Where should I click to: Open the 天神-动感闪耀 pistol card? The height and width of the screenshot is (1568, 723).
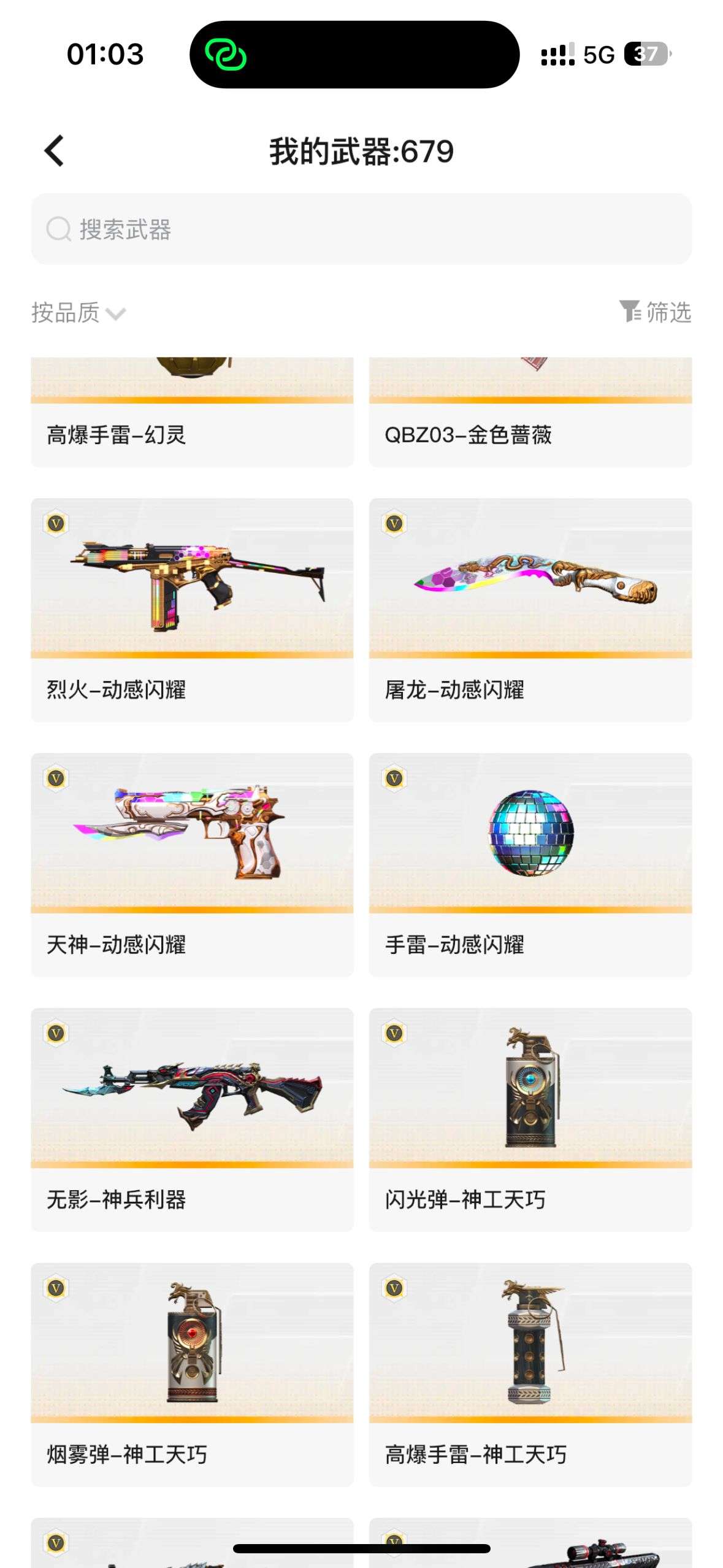click(x=192, y=864)
